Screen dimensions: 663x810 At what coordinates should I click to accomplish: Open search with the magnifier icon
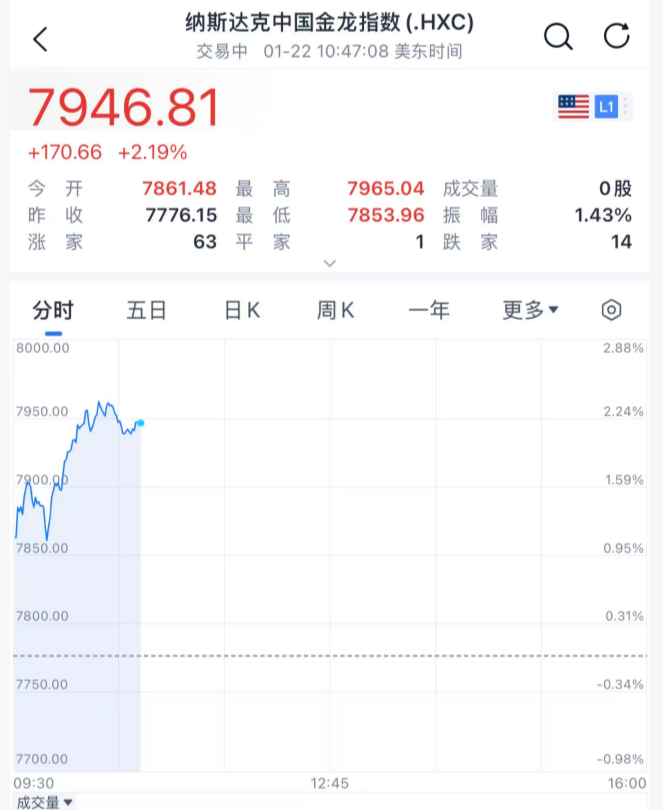click(x=558, y=37)
